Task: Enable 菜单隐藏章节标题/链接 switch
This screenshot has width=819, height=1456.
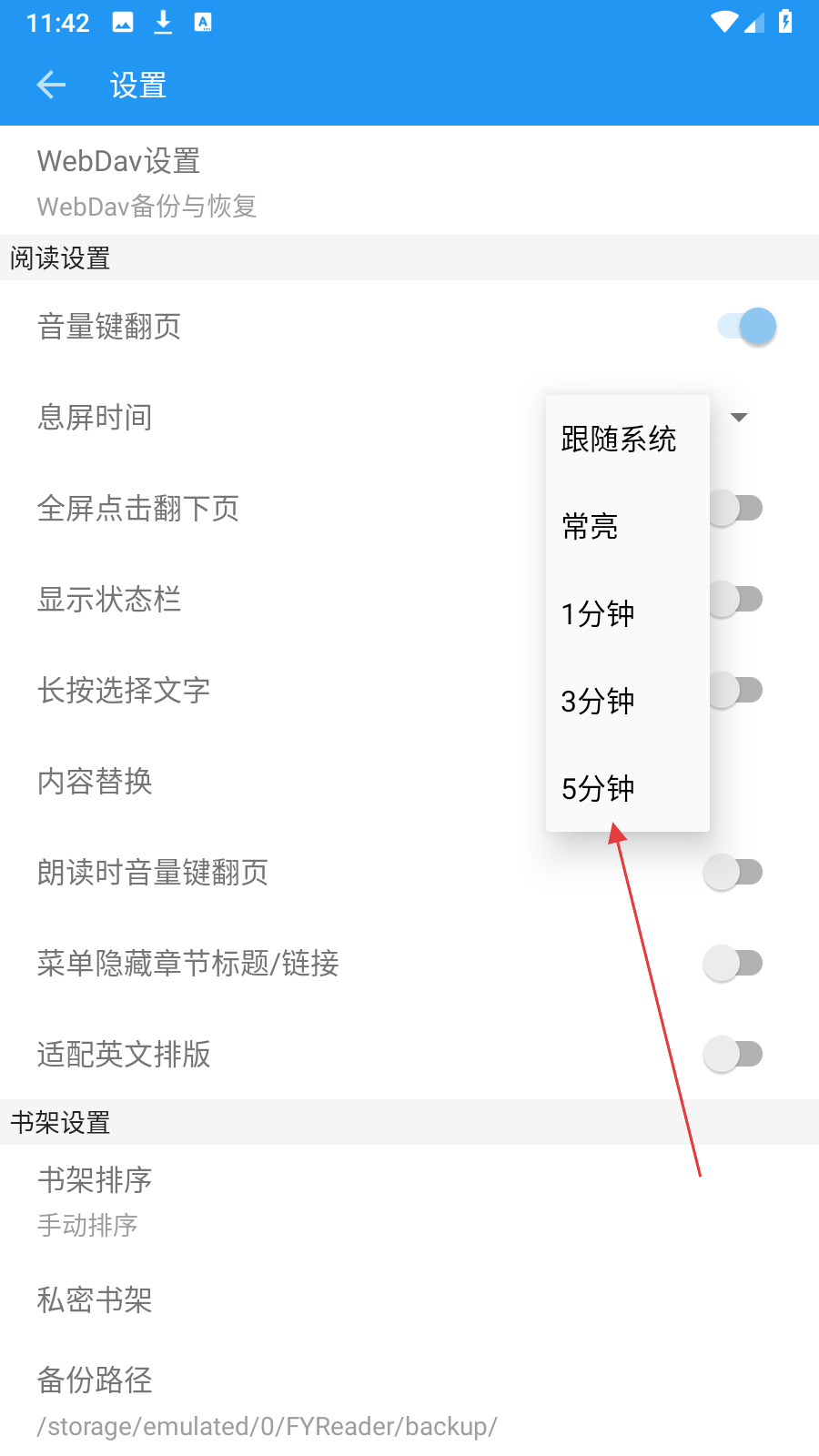Action: coord(733,963)
